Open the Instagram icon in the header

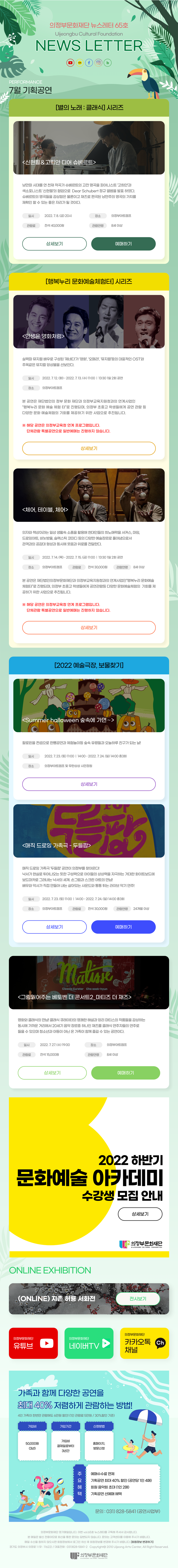pos(98,62)
